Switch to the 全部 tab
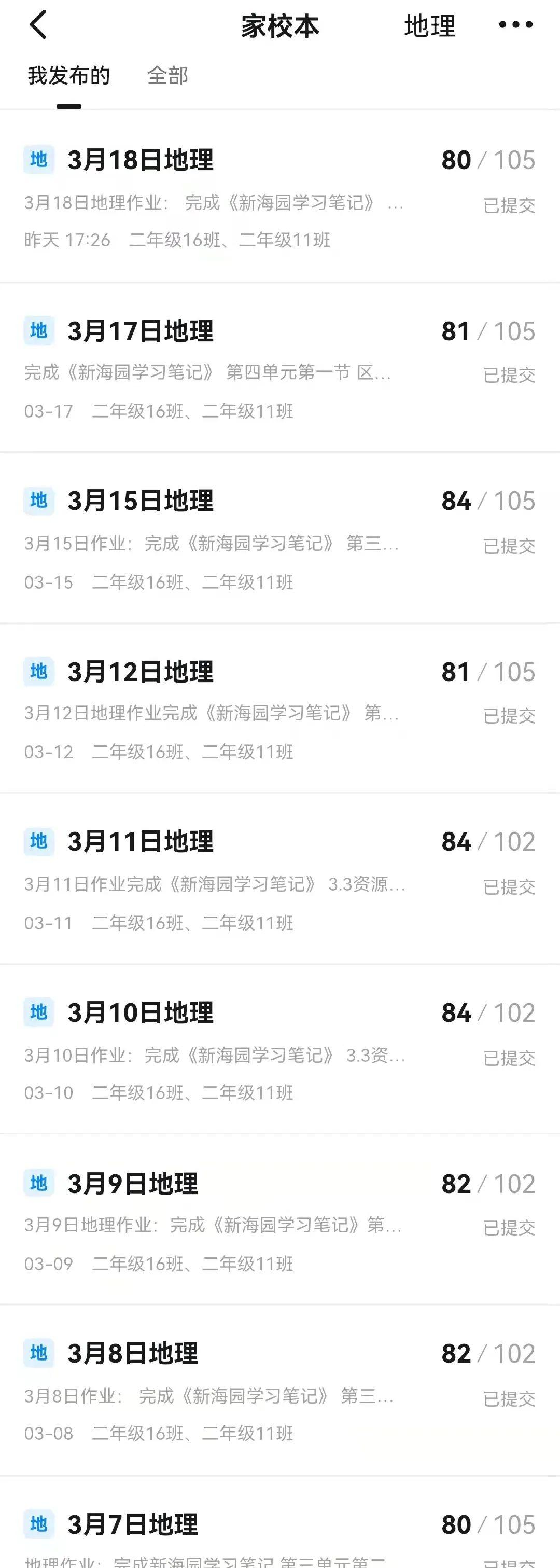 click(167, 76)
